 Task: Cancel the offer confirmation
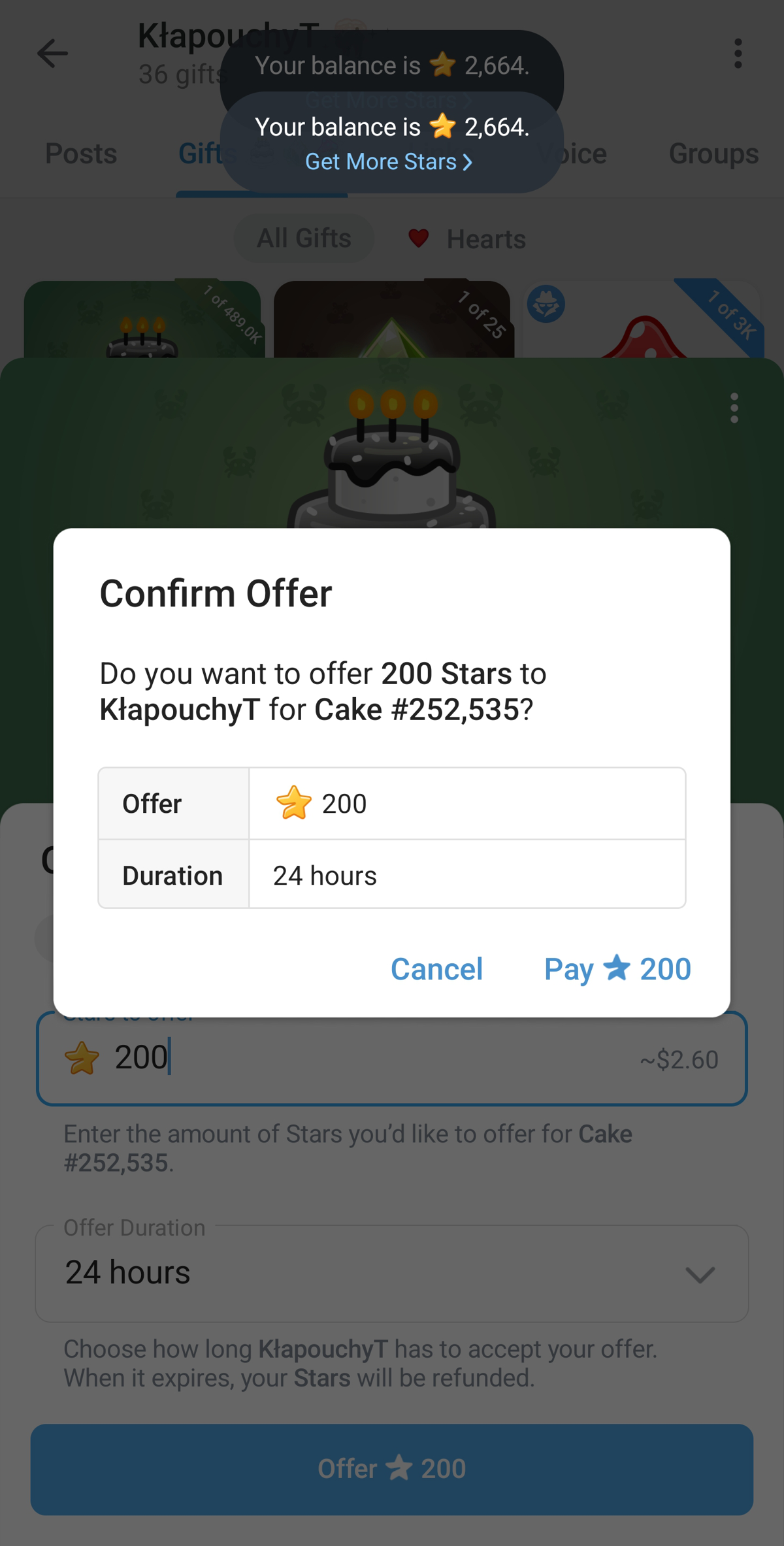click(x=436, y=968)
